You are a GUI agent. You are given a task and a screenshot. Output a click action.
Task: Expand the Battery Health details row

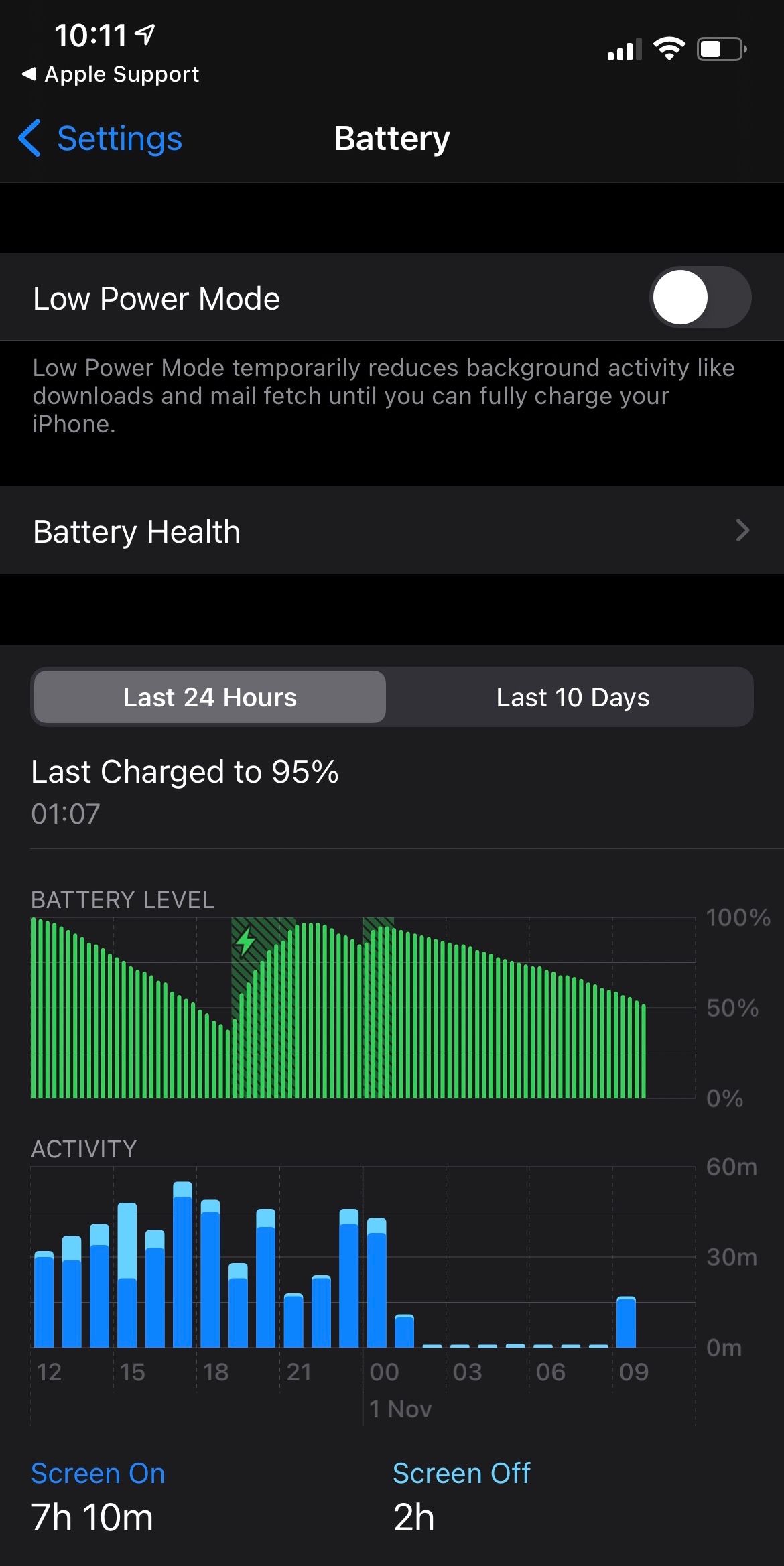coord(392,530)
